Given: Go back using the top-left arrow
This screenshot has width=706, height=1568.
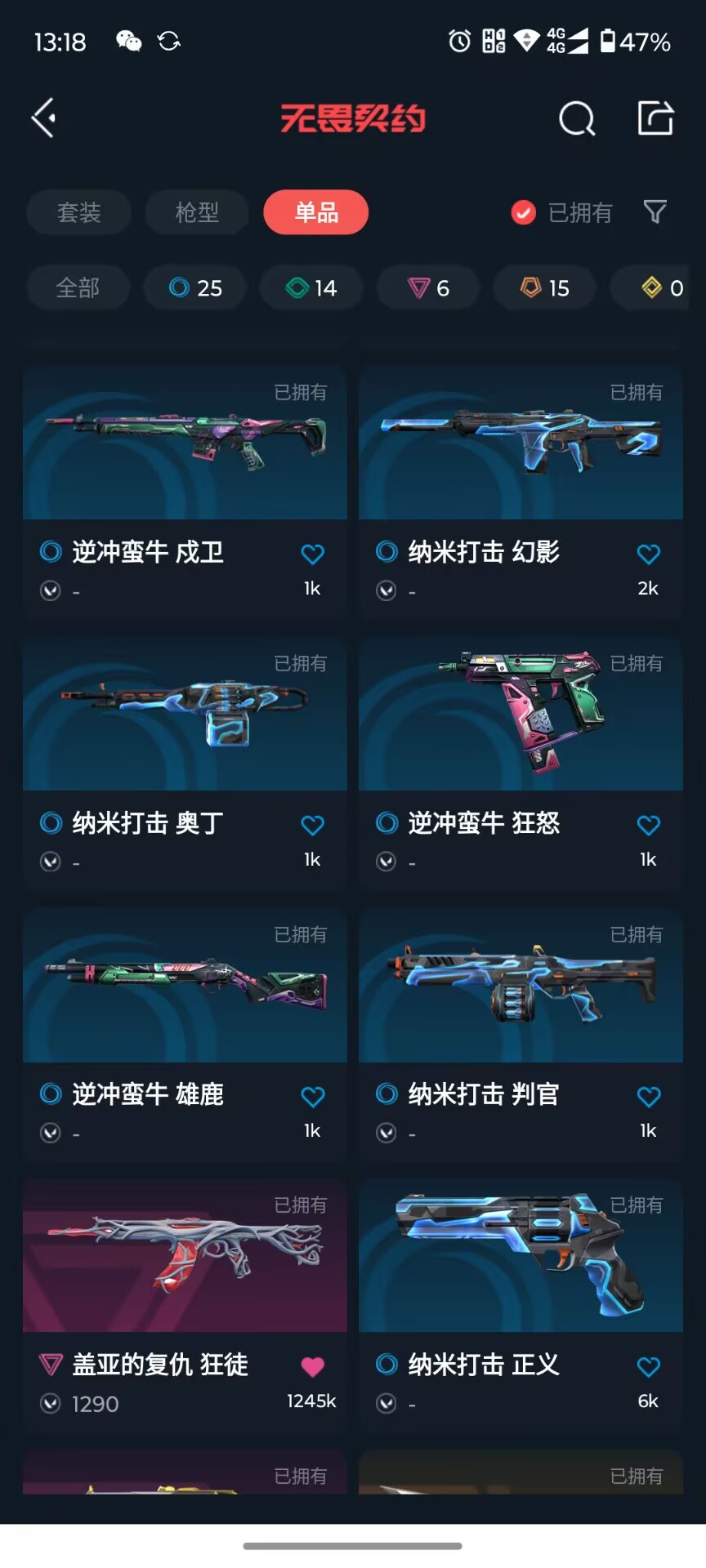Looking at the screenshot, I should [x=43, y=118].
